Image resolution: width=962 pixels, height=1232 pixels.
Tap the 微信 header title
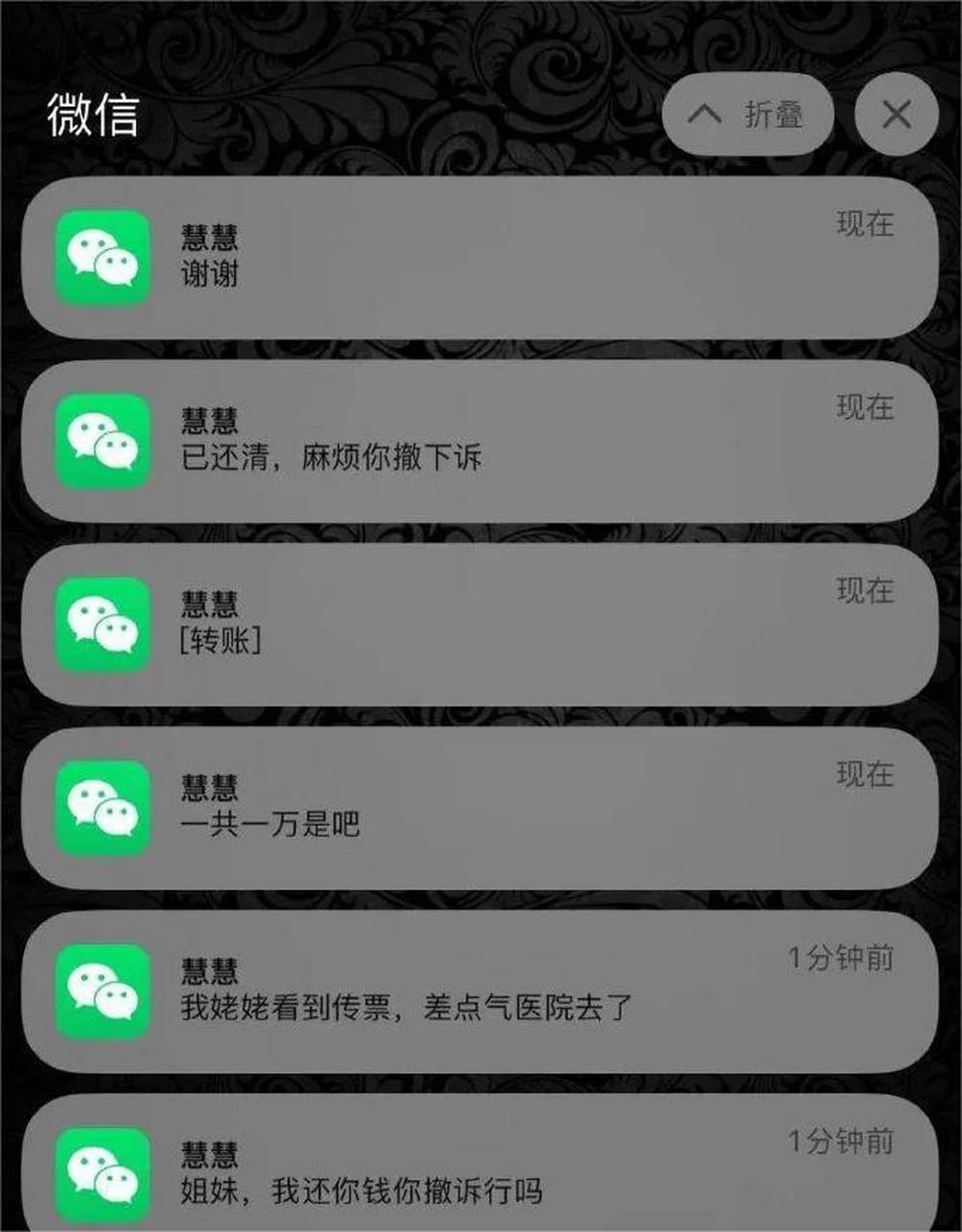93,115
